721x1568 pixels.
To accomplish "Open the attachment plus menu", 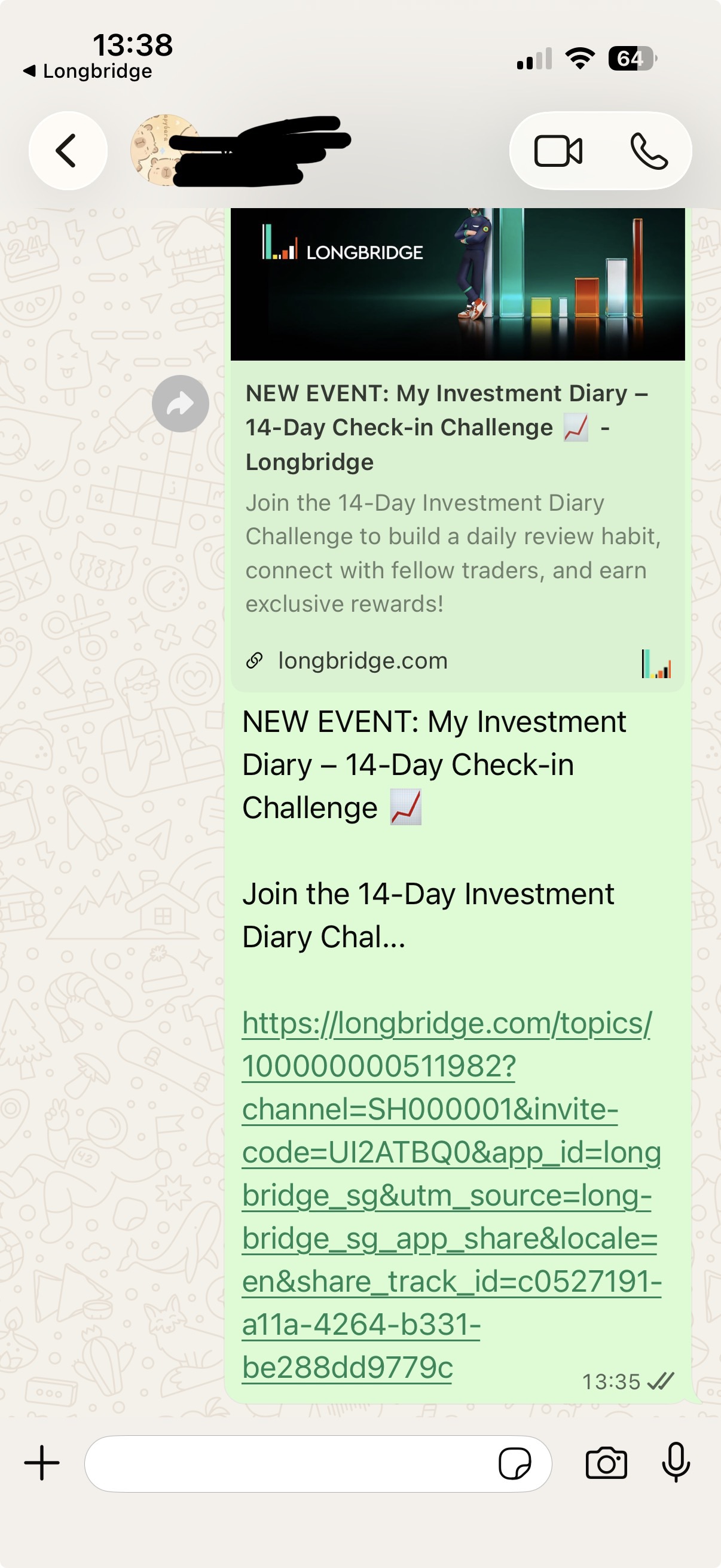I will pos(42,1463).
